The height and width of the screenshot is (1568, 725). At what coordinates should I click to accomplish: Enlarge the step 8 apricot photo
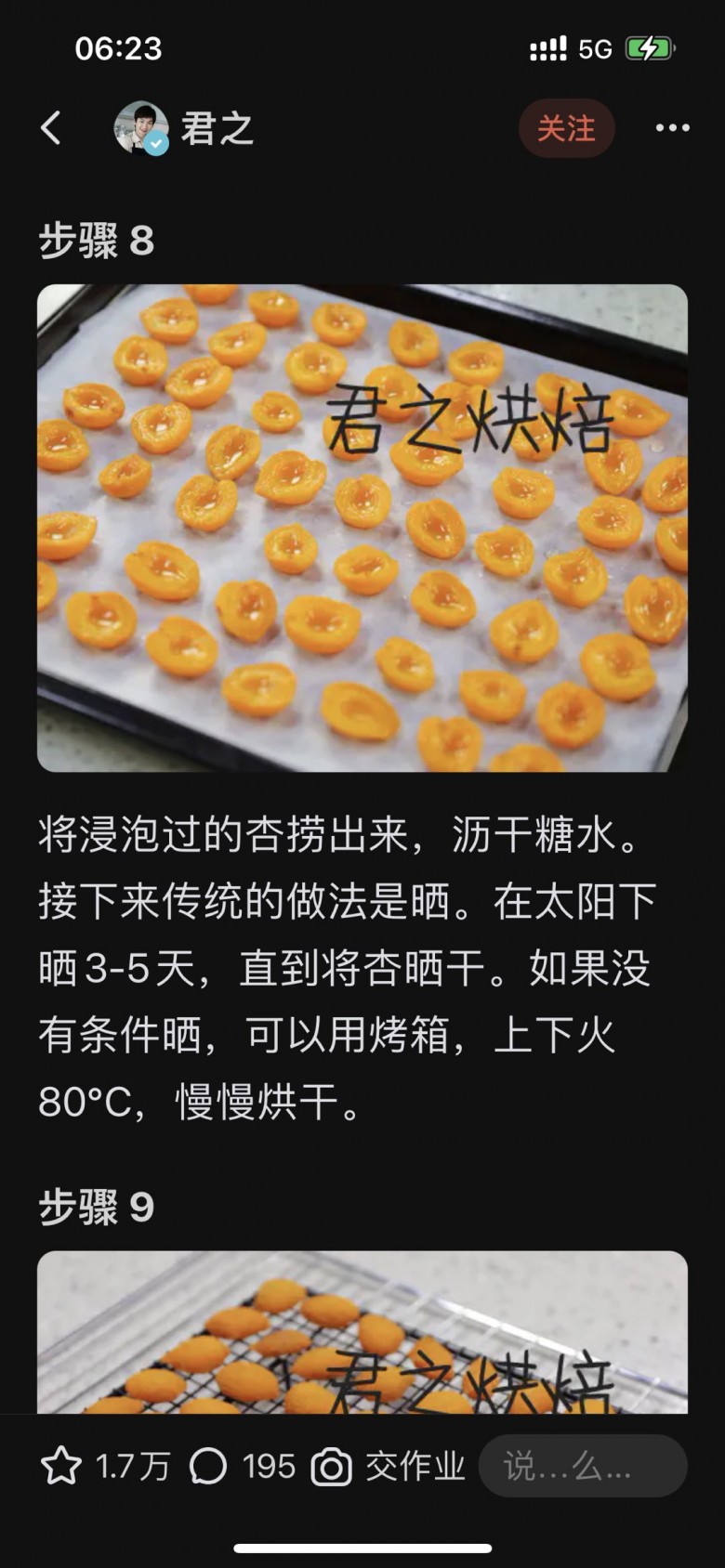click(362, 528)
